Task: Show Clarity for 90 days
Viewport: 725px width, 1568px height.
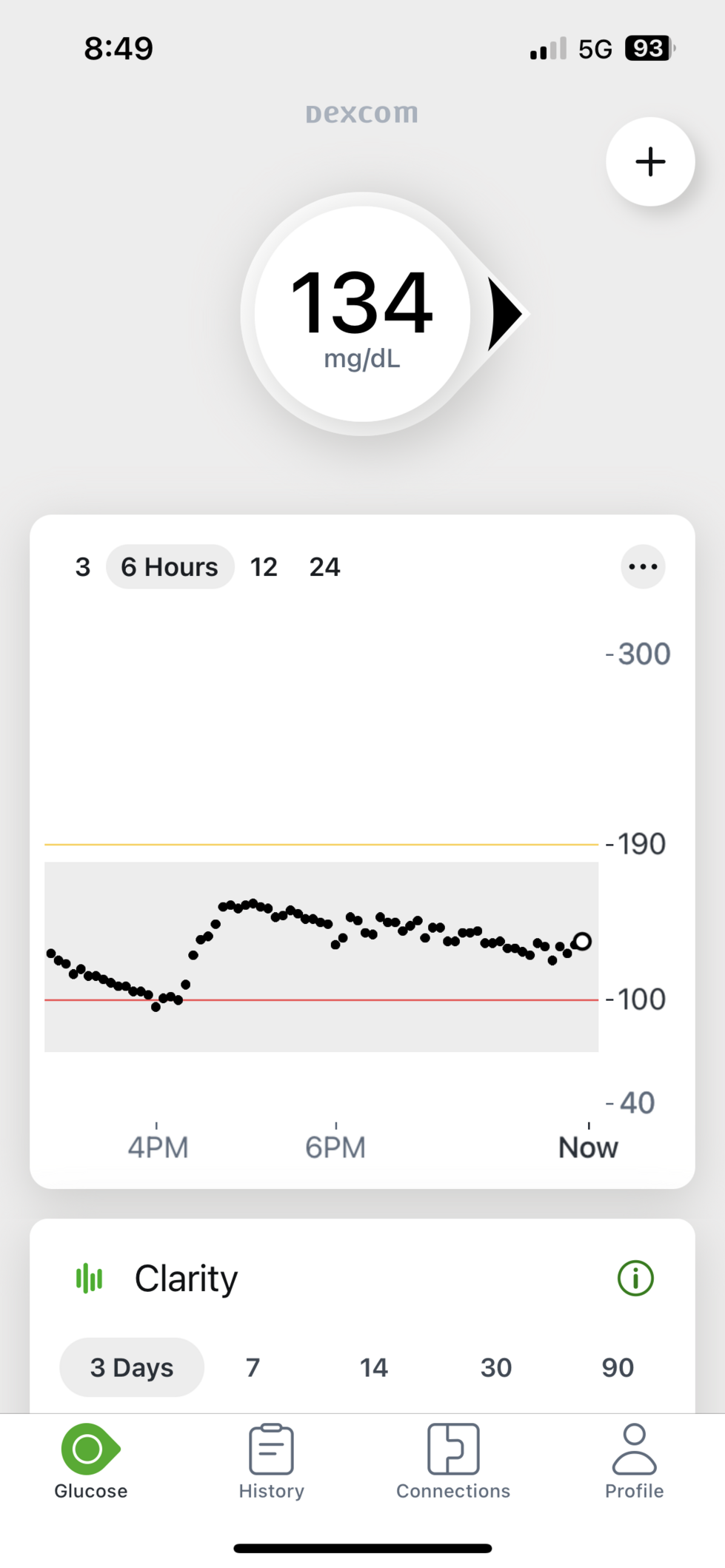Action: click(618, 1367)
